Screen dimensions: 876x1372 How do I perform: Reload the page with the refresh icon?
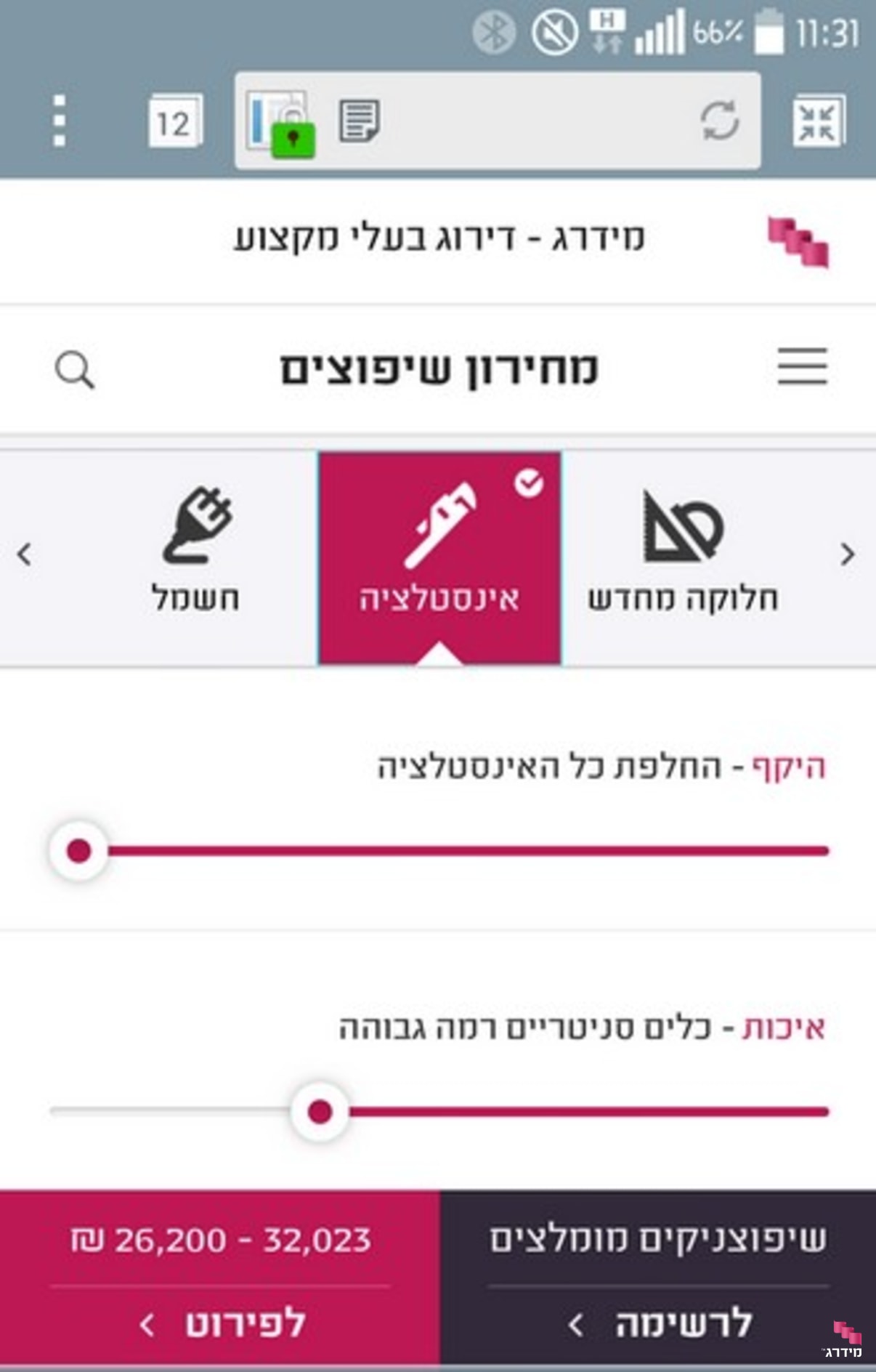(719, 121)
